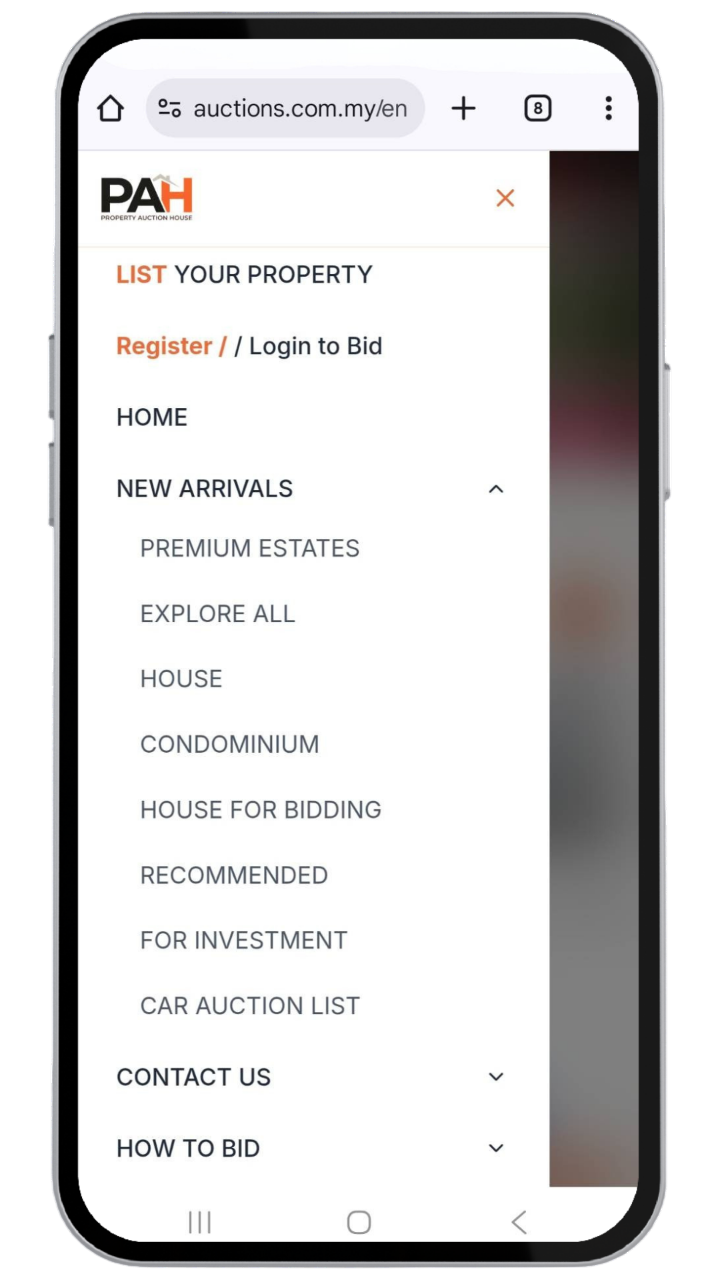The width and height of the screenshot is (720, 1280).
Task: Open LIST YOUR PROPERTY
Action: [244, 275]
